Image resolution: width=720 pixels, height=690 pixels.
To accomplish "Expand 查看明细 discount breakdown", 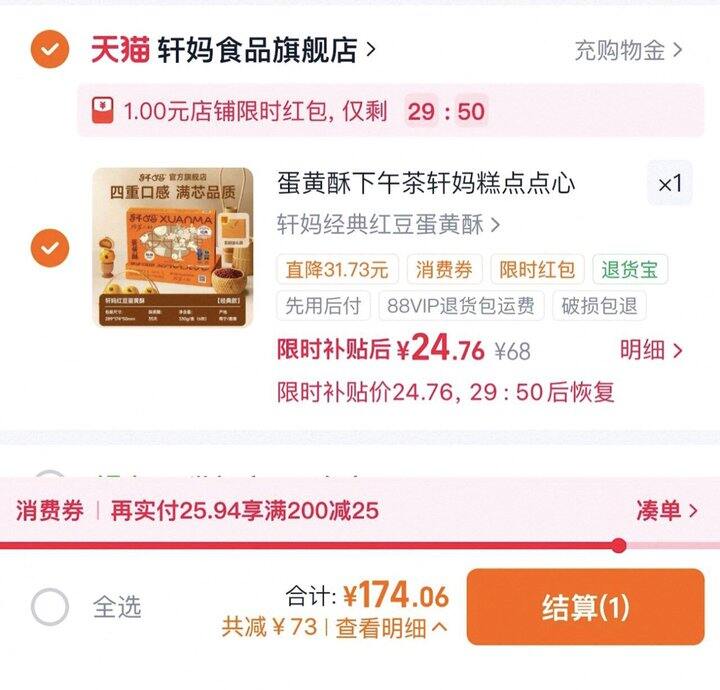I will pyautogui.click(x=391, y=628).
